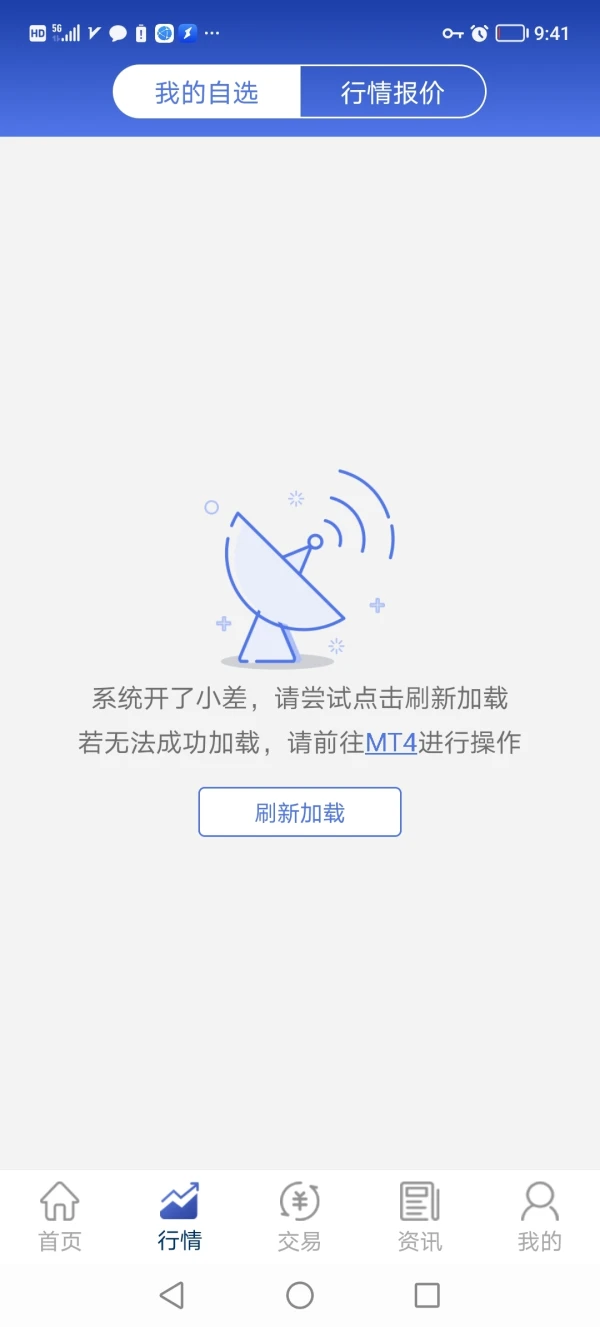Open the MT4 link
Screen dimensions: 600x1327
point(391,743)
